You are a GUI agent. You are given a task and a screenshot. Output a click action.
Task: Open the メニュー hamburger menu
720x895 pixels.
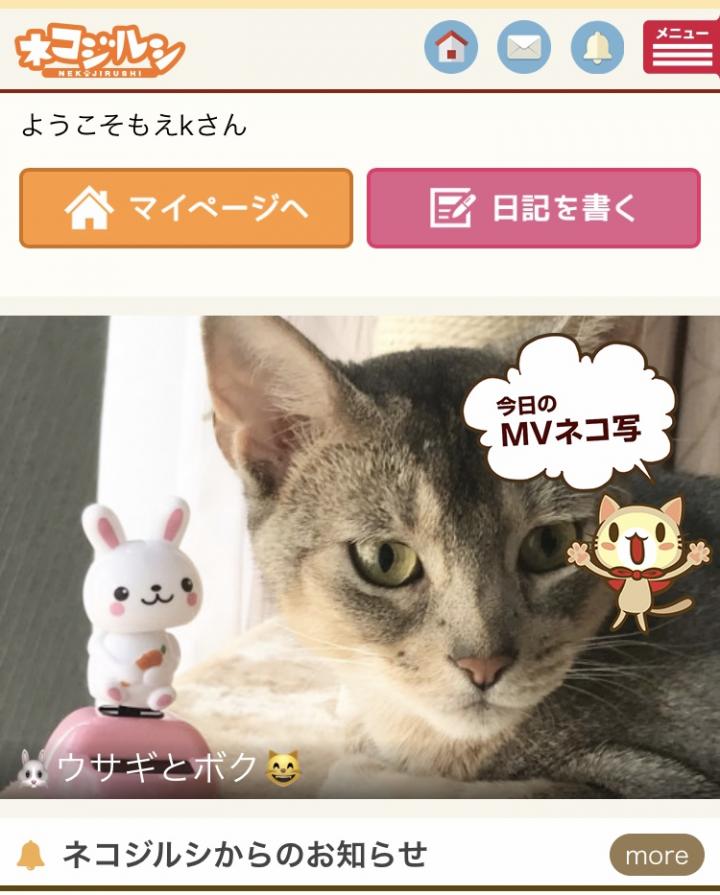point(680,47)
